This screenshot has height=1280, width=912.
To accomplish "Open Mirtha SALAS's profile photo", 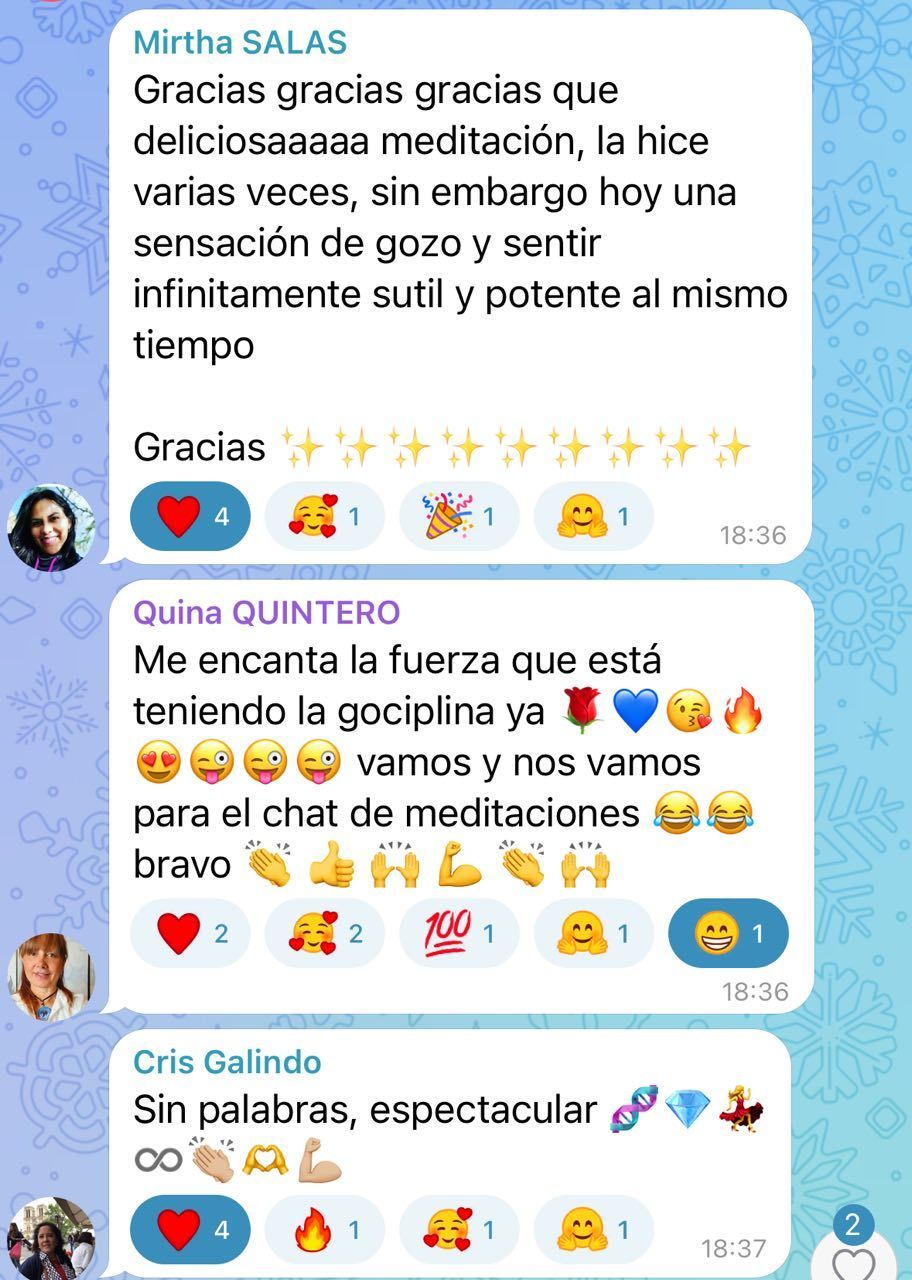I will point(50,528).
